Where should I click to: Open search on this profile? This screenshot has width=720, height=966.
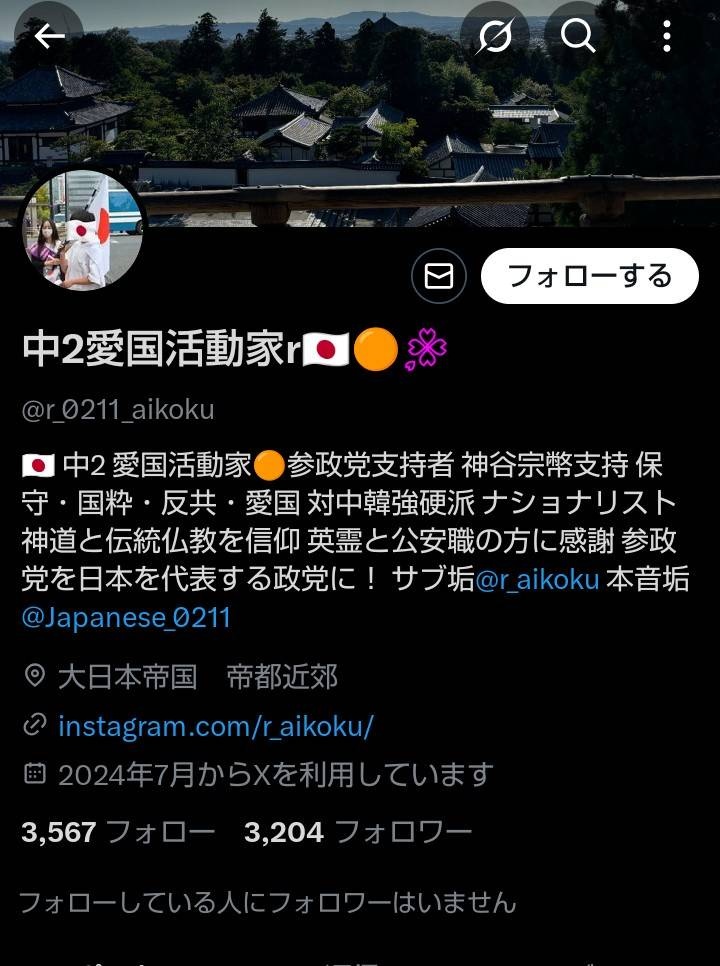pos(578,37)
